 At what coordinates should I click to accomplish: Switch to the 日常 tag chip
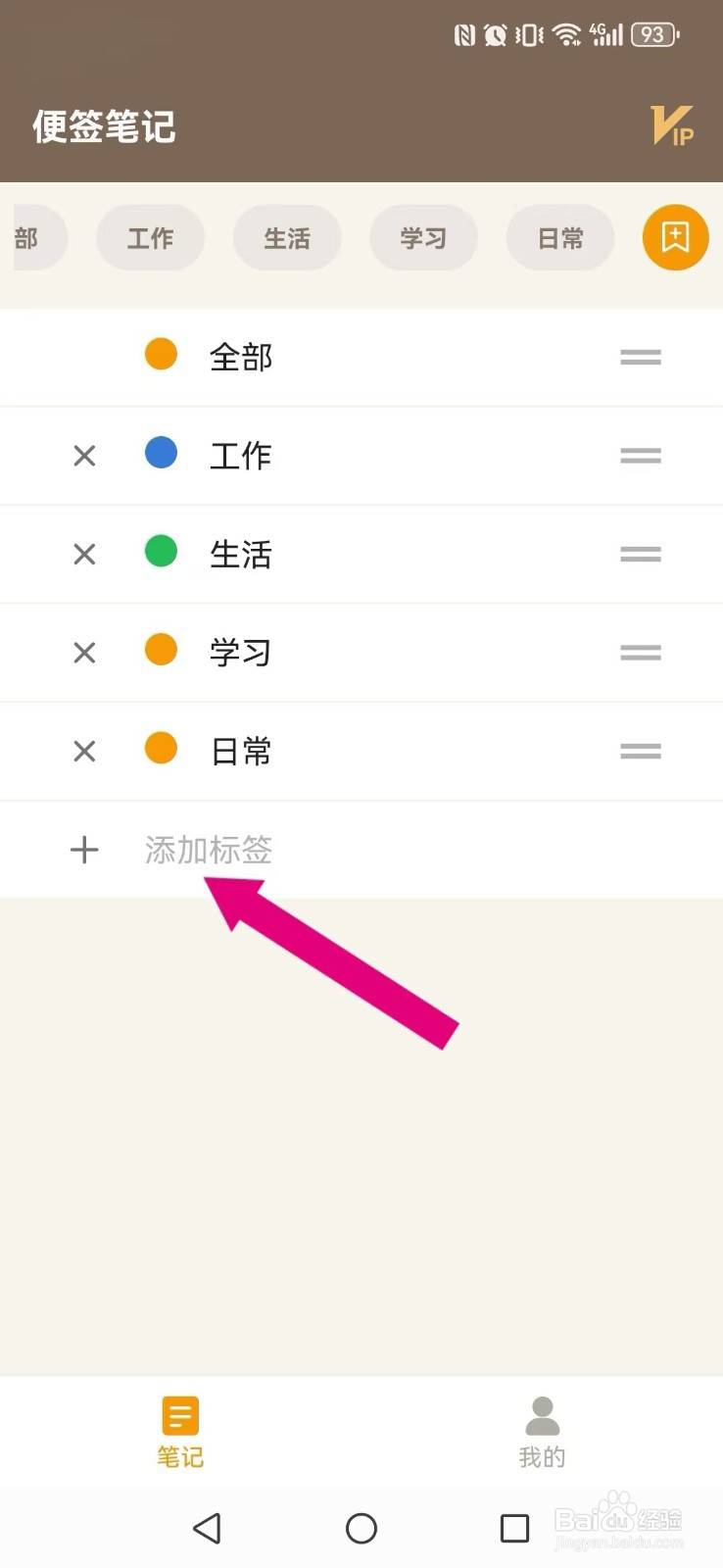[x=560, y=237]
